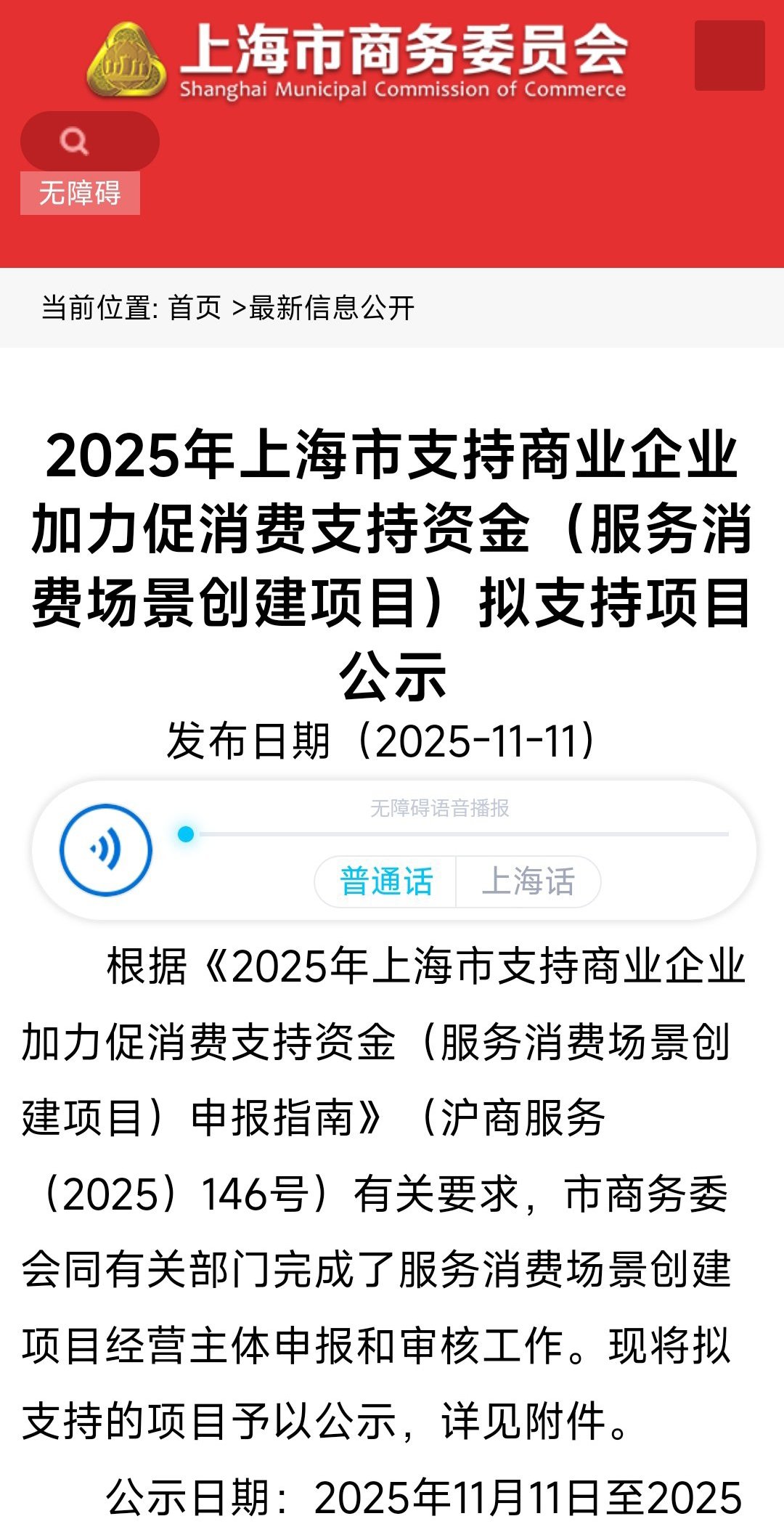This screenshot has width=784, height=1540.
Task: Select 普通话 voice option
Action: 386,881
